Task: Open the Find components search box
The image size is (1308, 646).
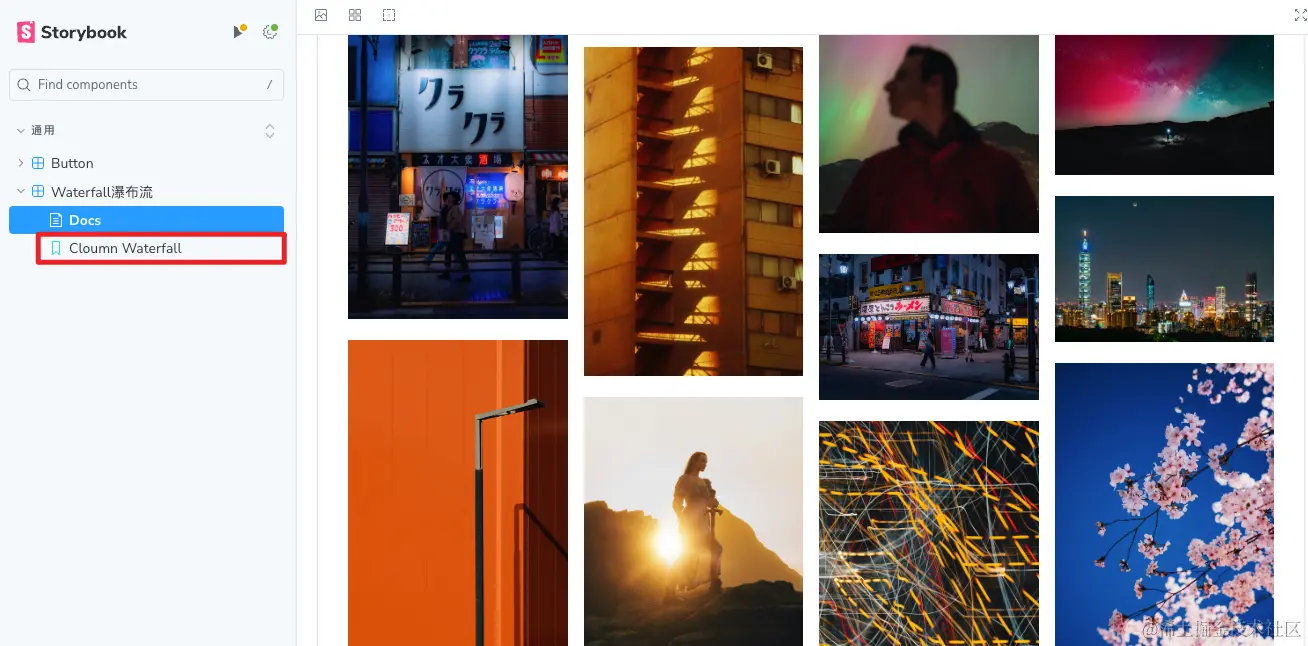Action: point(146,85)
